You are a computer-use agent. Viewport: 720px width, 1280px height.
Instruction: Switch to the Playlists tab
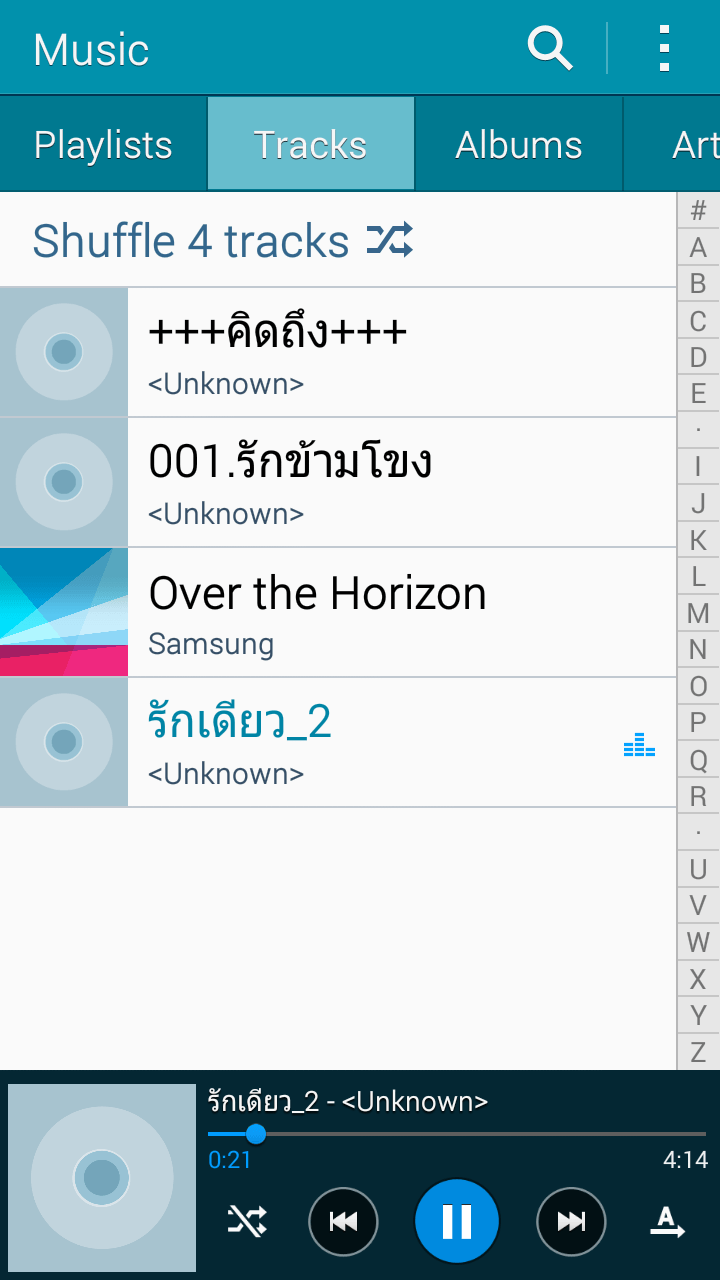103,145
